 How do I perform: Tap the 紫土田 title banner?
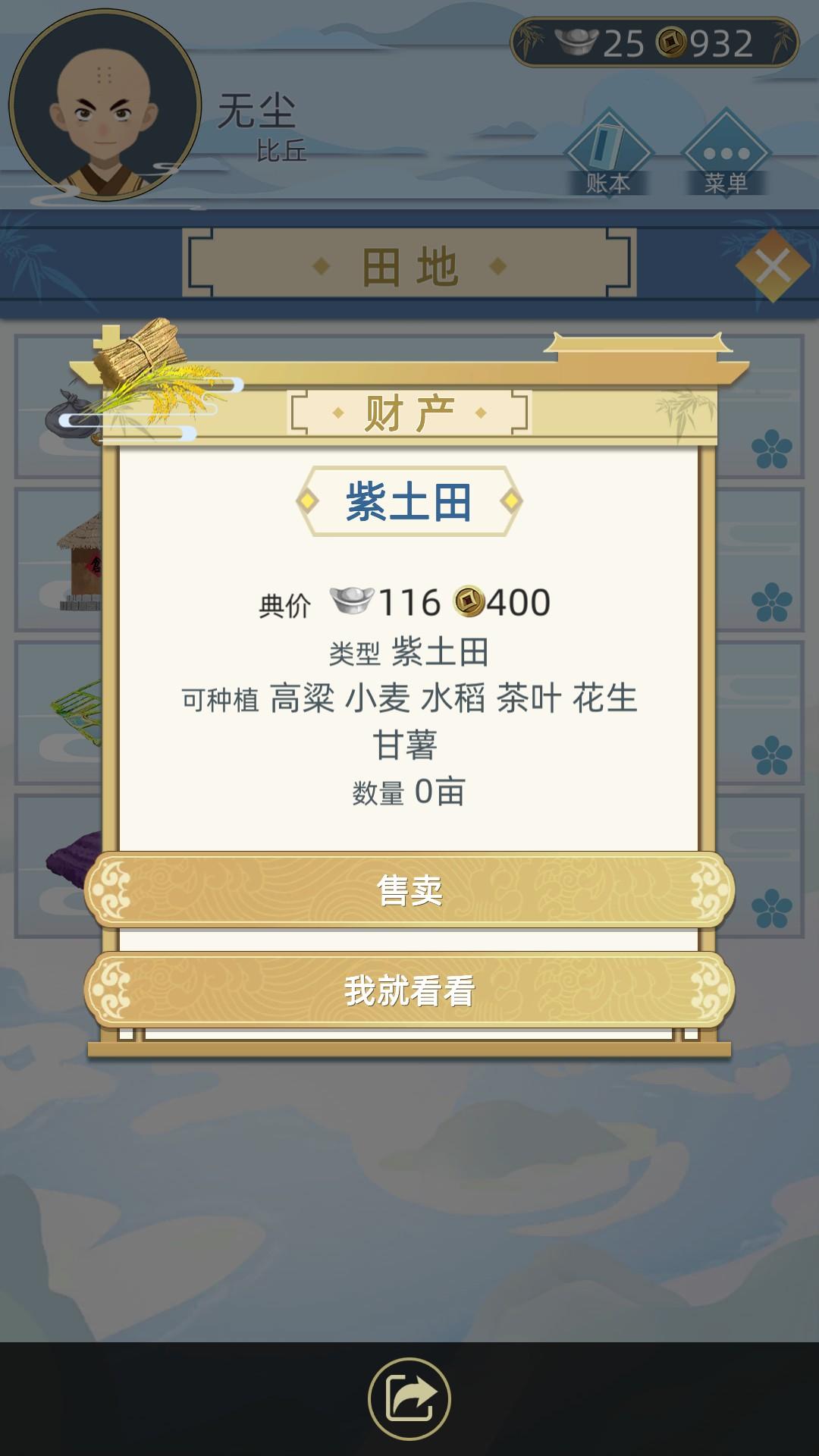409,500
